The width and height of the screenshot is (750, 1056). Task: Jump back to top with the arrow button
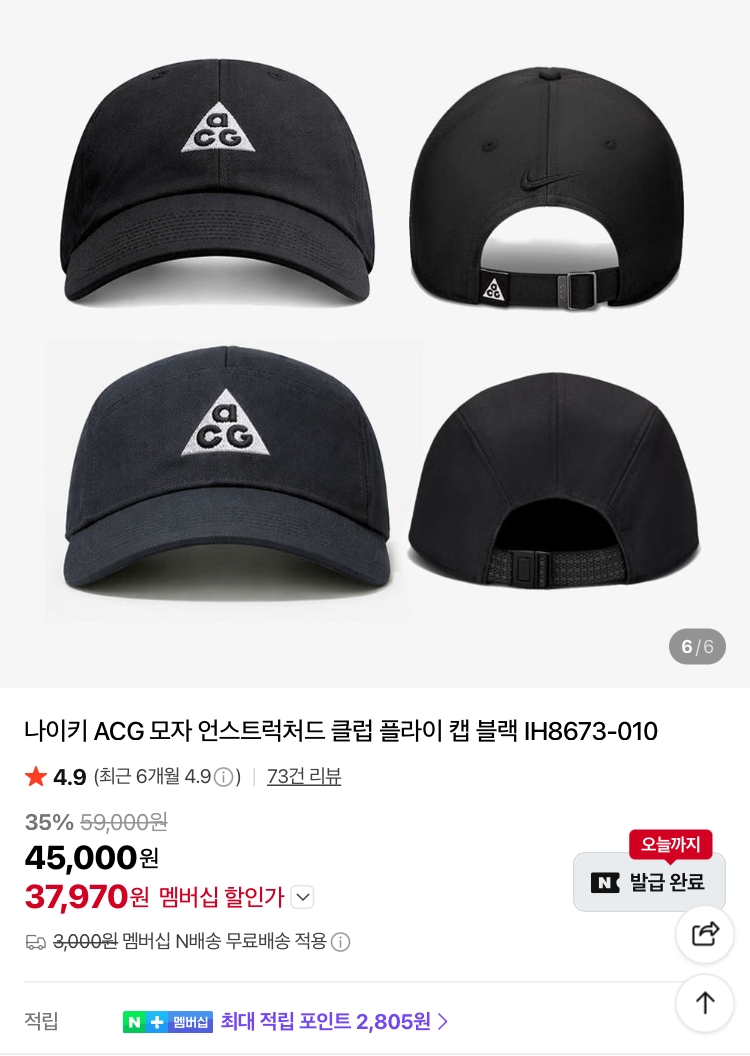click(705, 1002)
